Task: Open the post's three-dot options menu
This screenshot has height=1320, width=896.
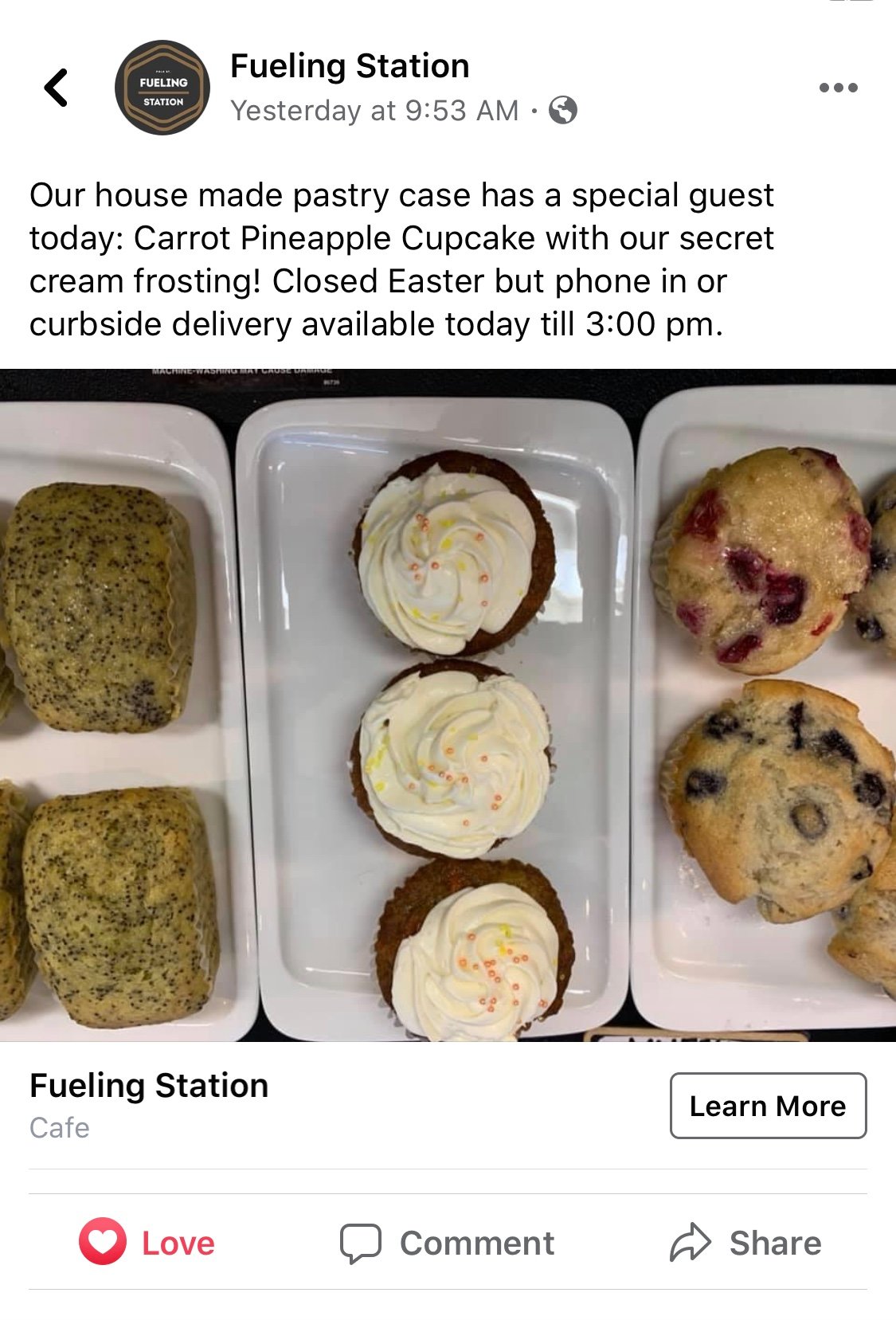Action: click(x=838, y=88)
